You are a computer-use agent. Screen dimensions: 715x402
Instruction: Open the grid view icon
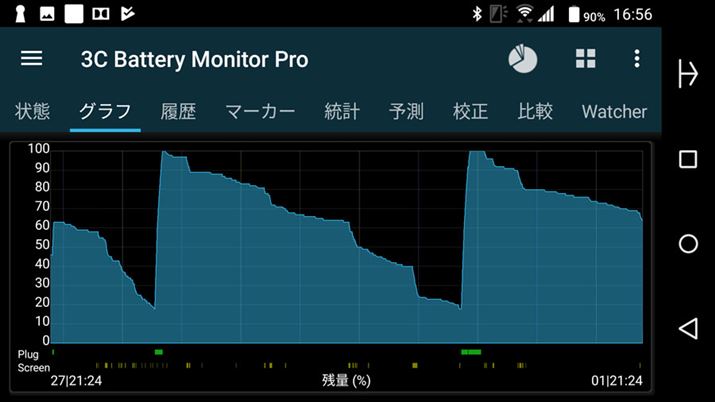[x=586, y=59]
